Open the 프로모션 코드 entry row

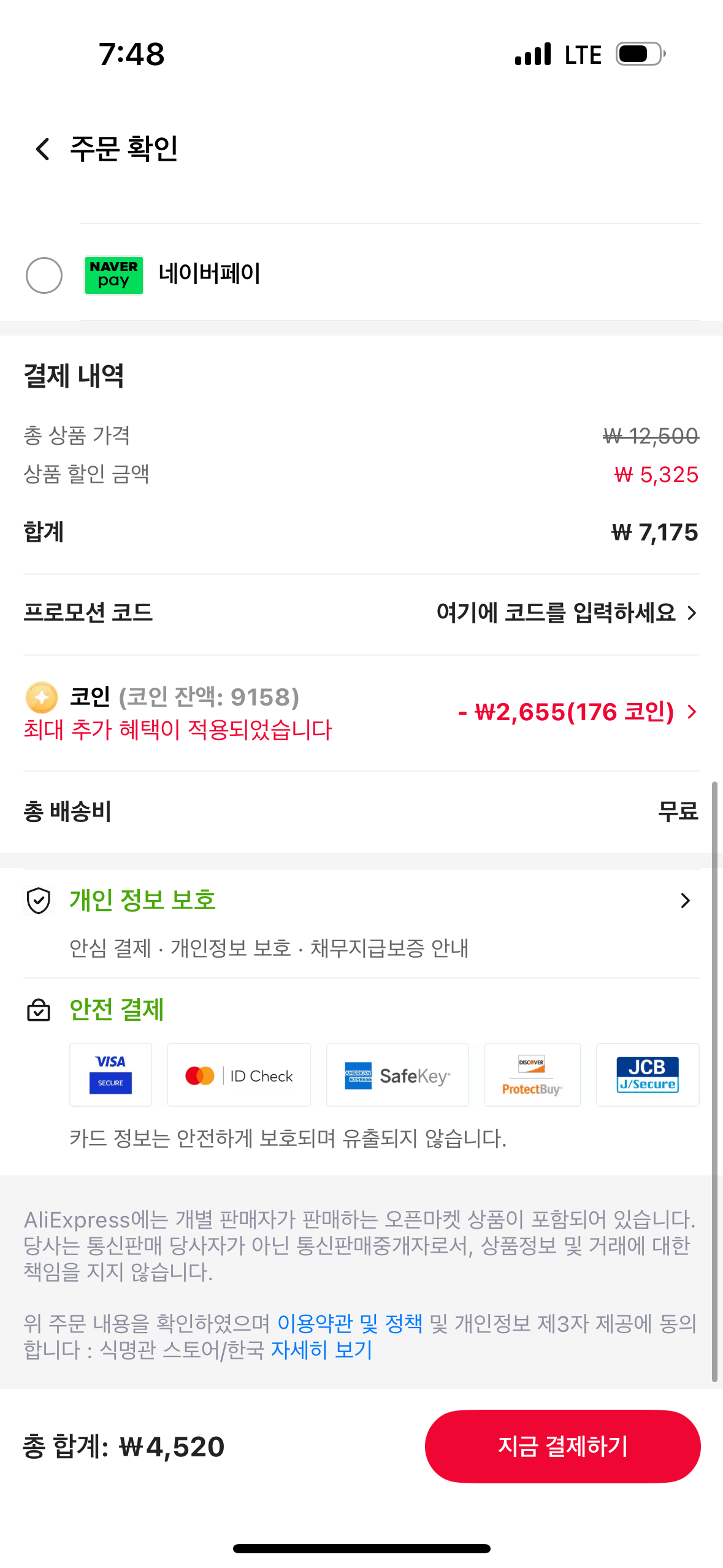click(361, 613)
